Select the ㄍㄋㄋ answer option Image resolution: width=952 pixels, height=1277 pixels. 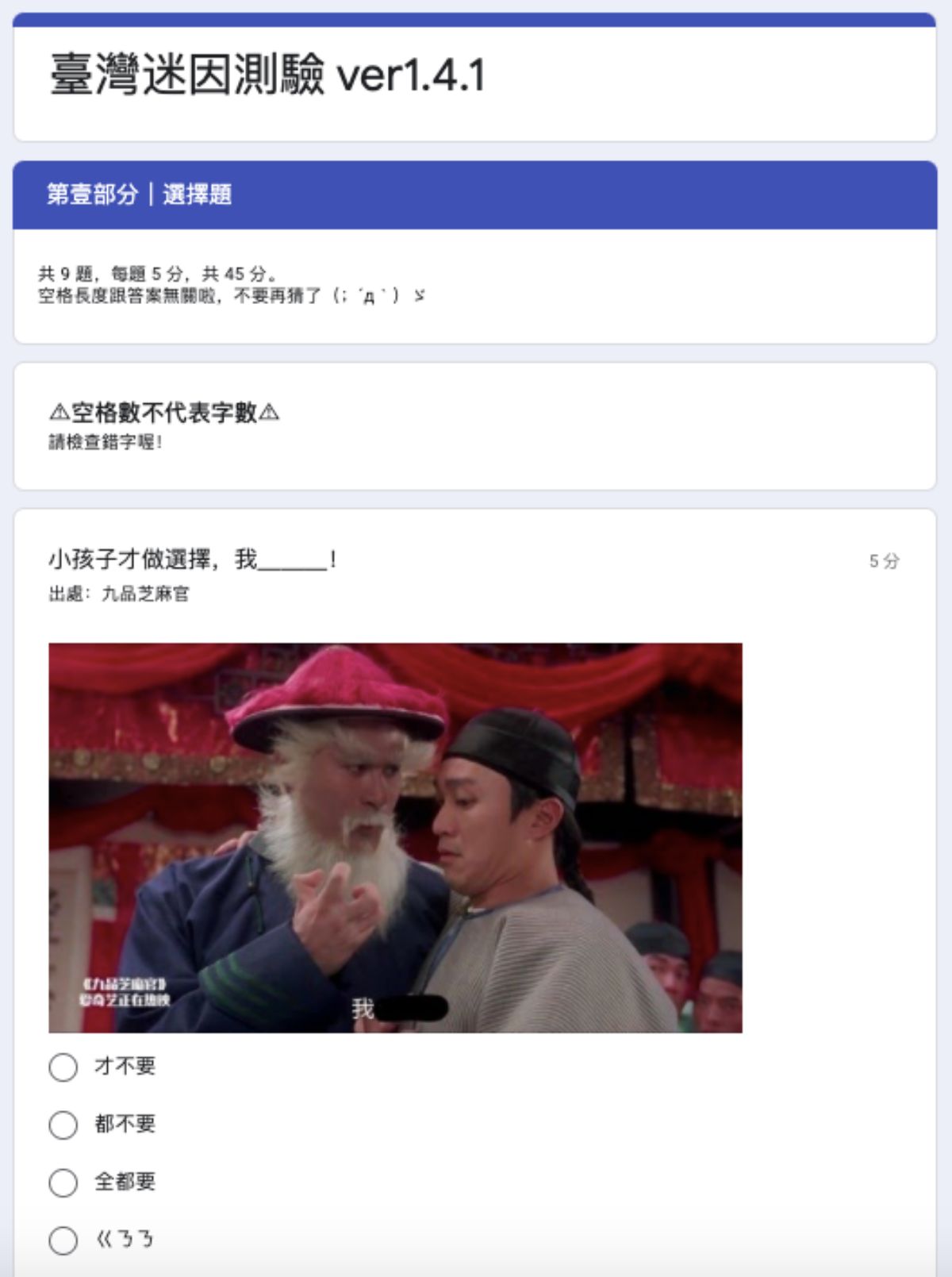tap(63, 1240)
